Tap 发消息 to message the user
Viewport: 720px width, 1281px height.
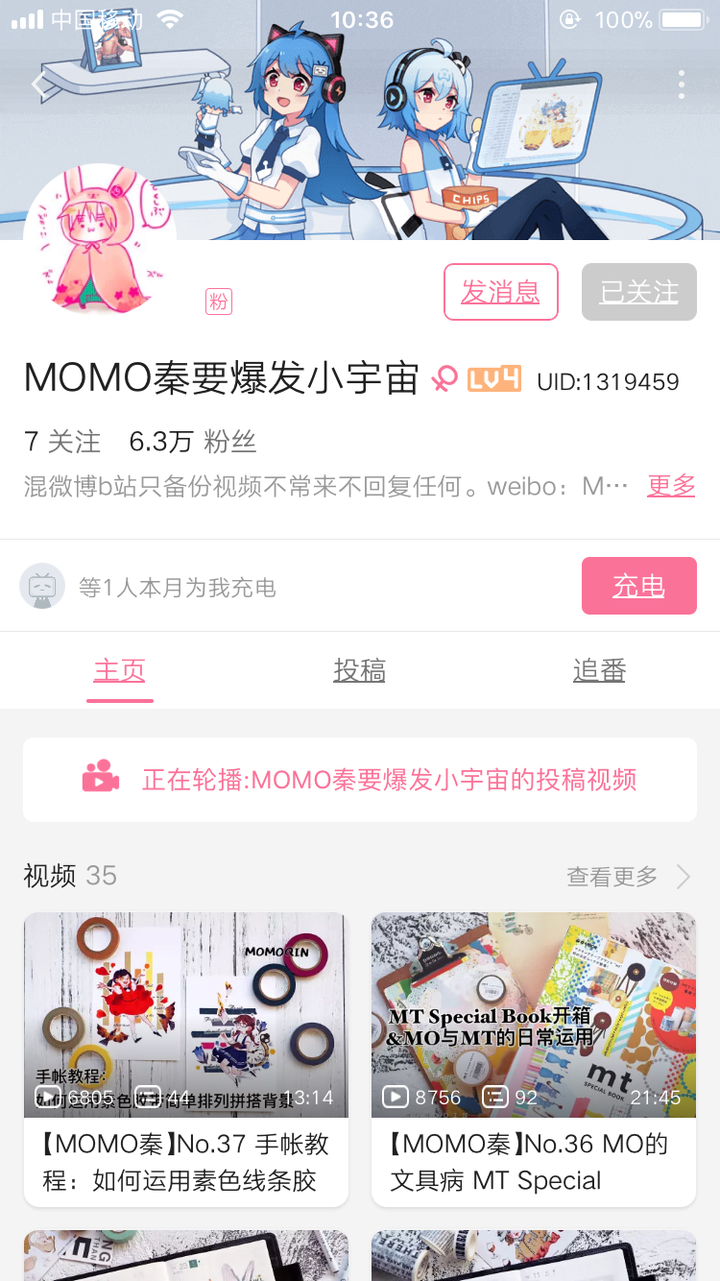(500, 292)
